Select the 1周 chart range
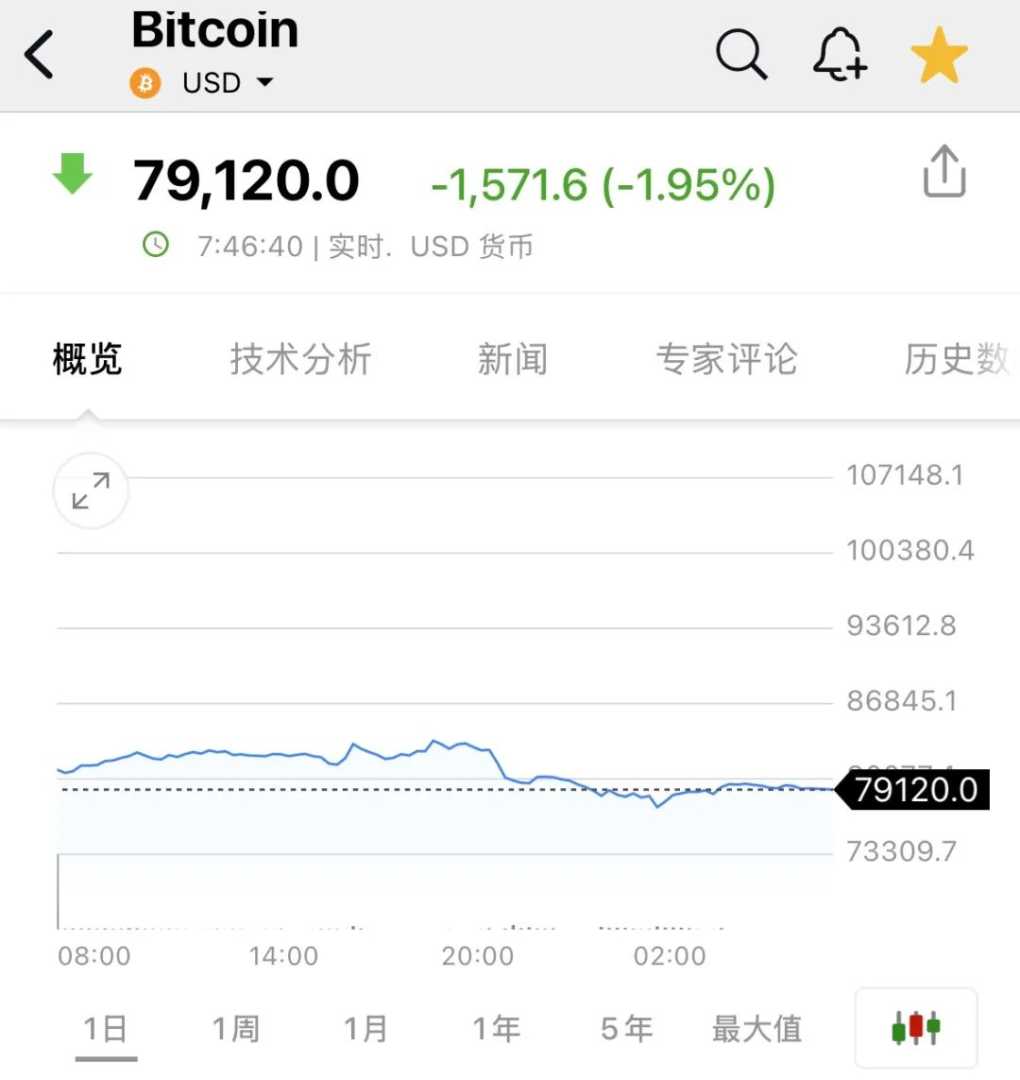 (235, 1028)
